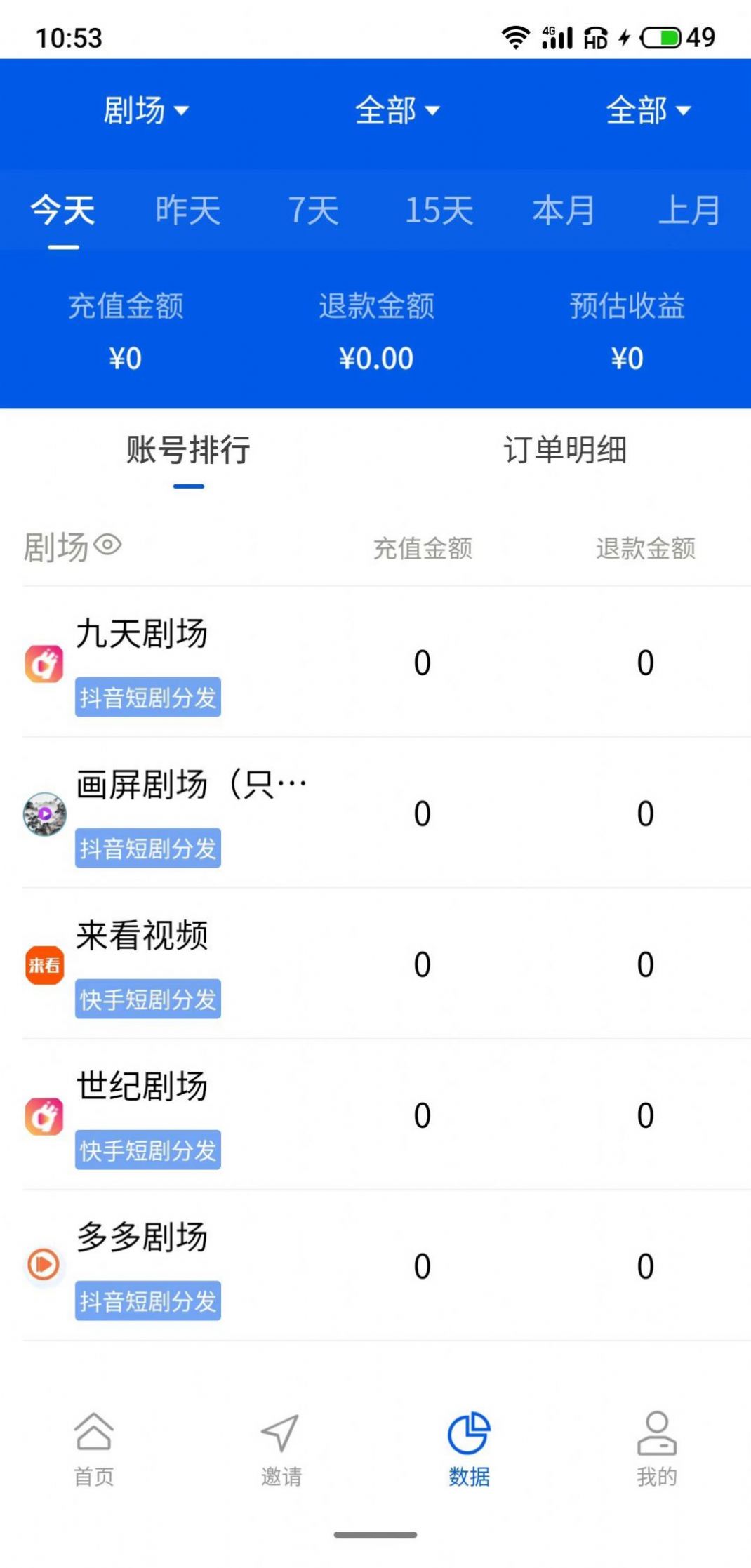
Task: Tap the 抖音短剧分发 tag under 九天剧场
Action: point(148,697)
